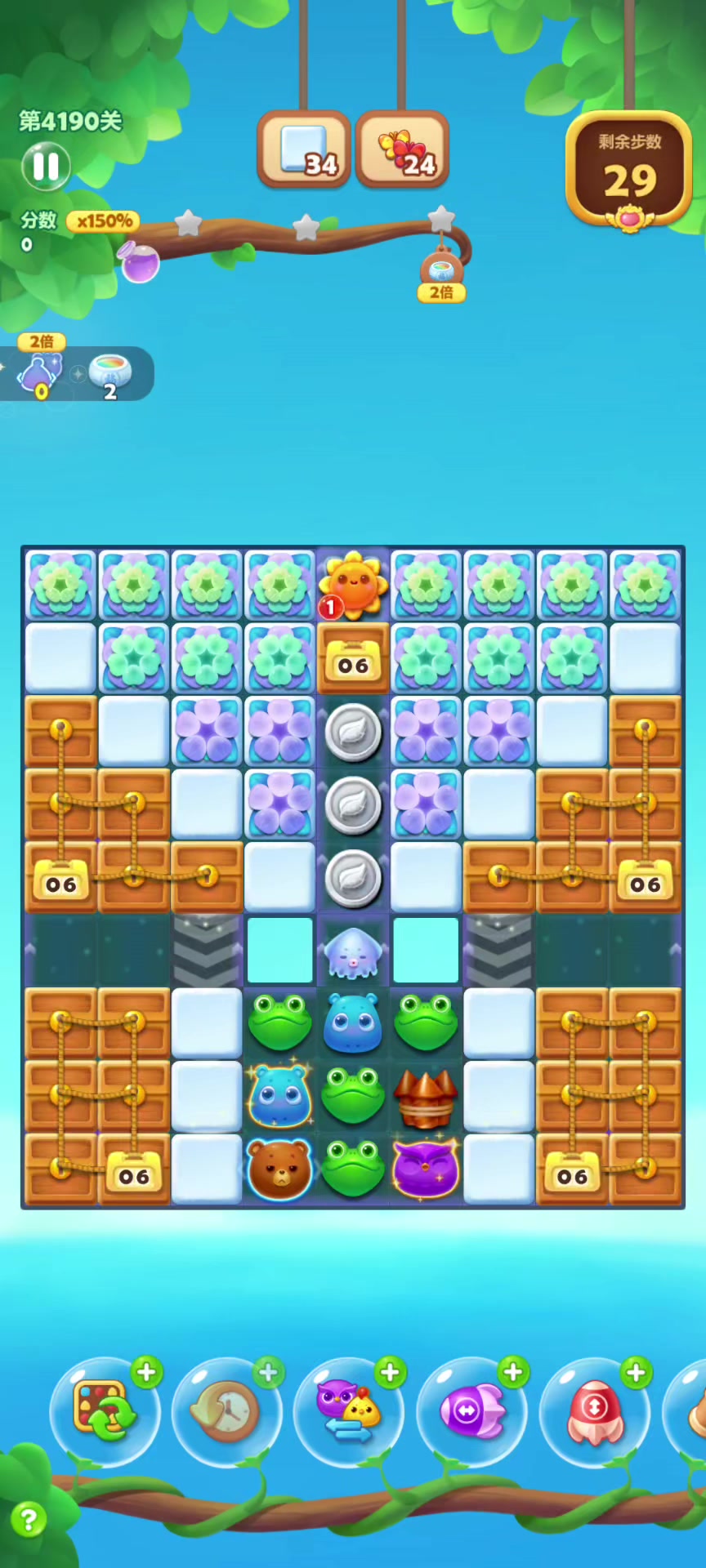Select the sparkling blue hippo piece
Screen dimensions: 706x1568
279,1097
